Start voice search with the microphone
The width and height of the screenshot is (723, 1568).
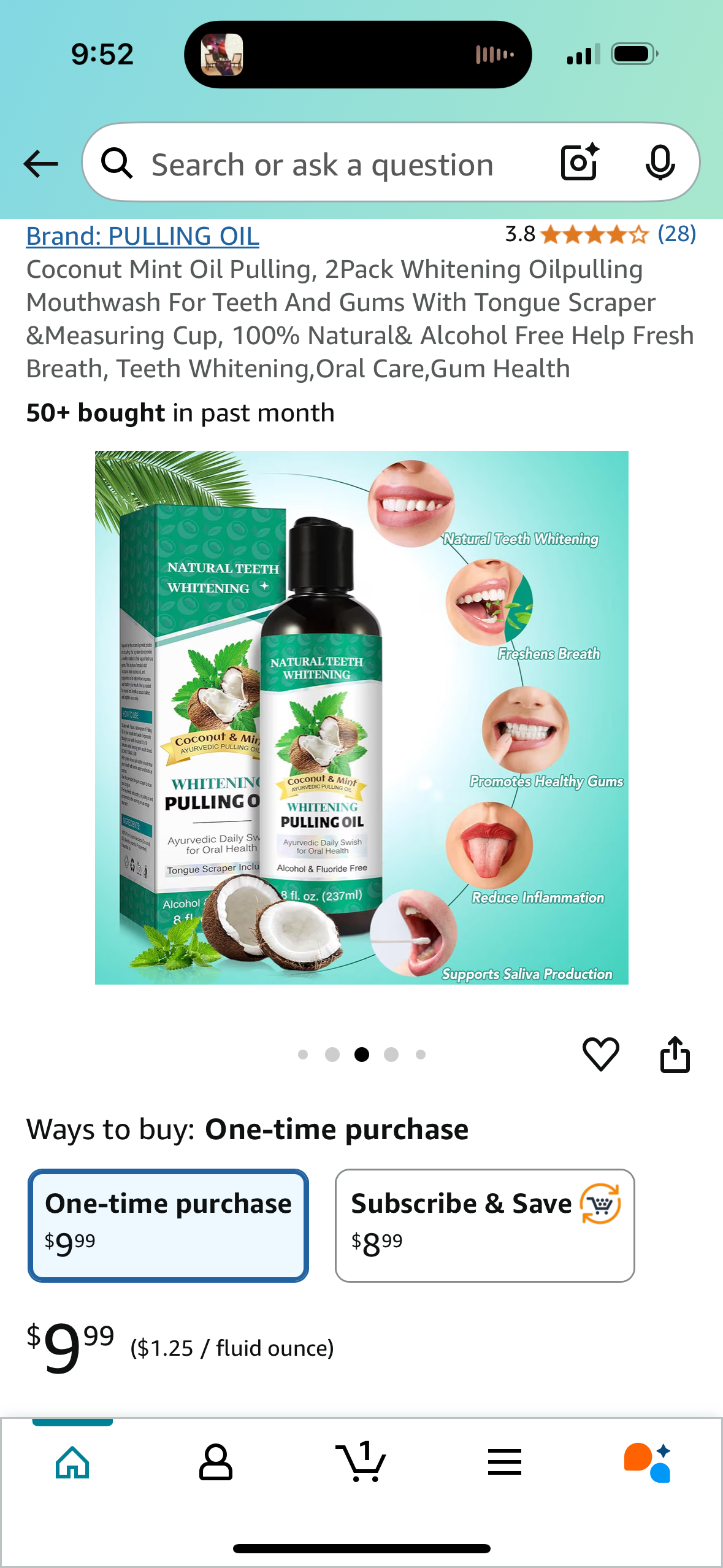660,163
